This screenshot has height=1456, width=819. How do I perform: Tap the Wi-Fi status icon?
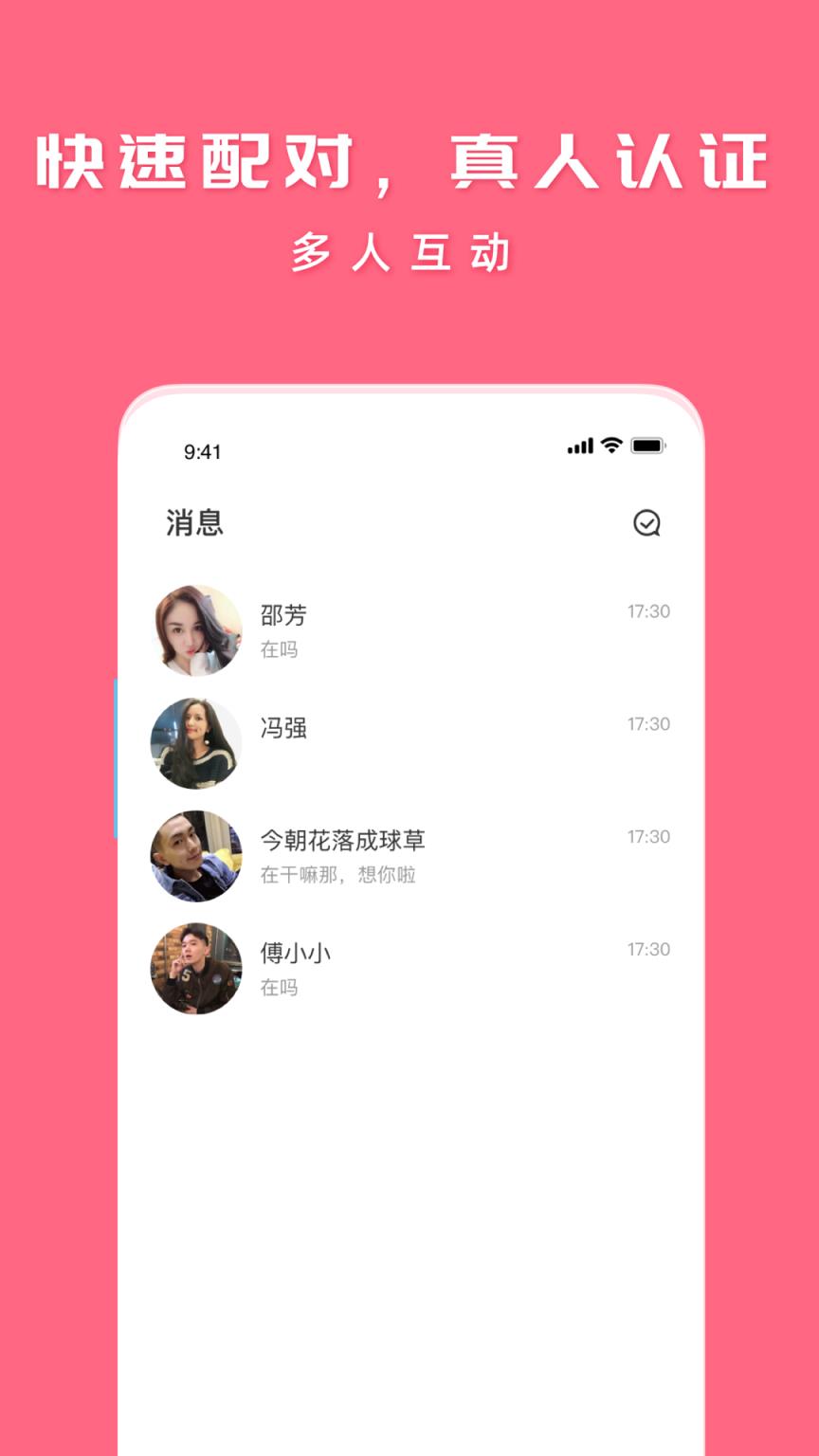(610, 444)
